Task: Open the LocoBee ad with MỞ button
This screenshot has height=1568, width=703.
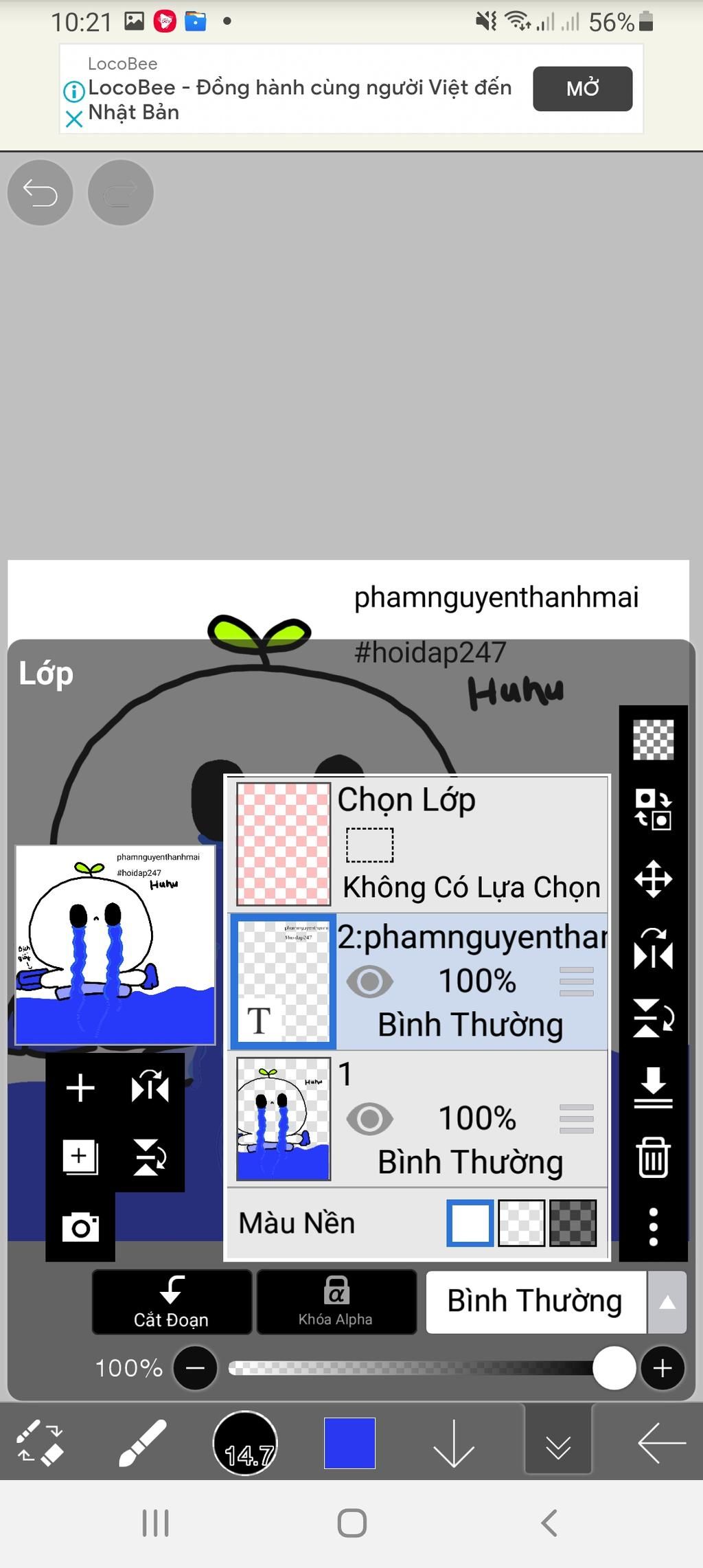Action: 582,89
